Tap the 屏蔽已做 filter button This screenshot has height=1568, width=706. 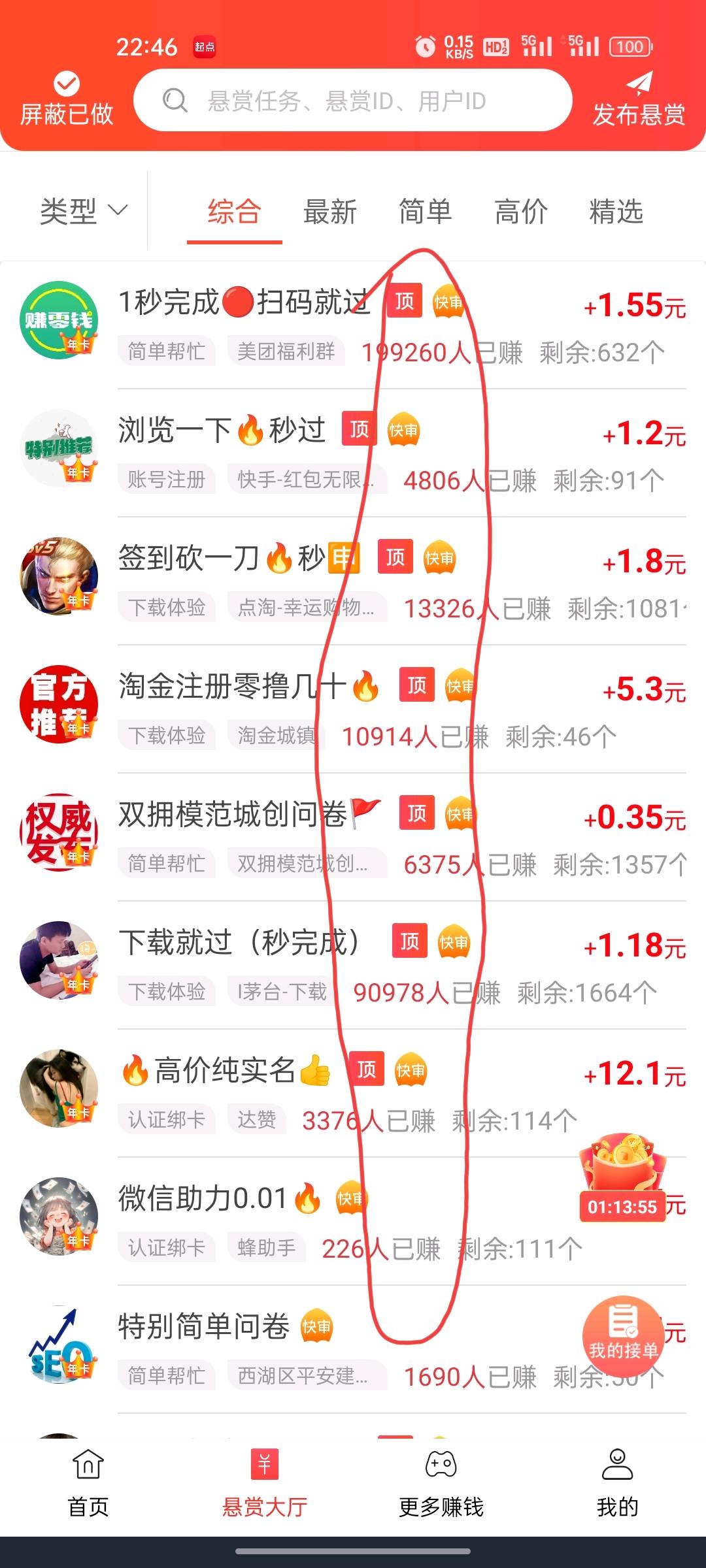[x=66, y=99]
